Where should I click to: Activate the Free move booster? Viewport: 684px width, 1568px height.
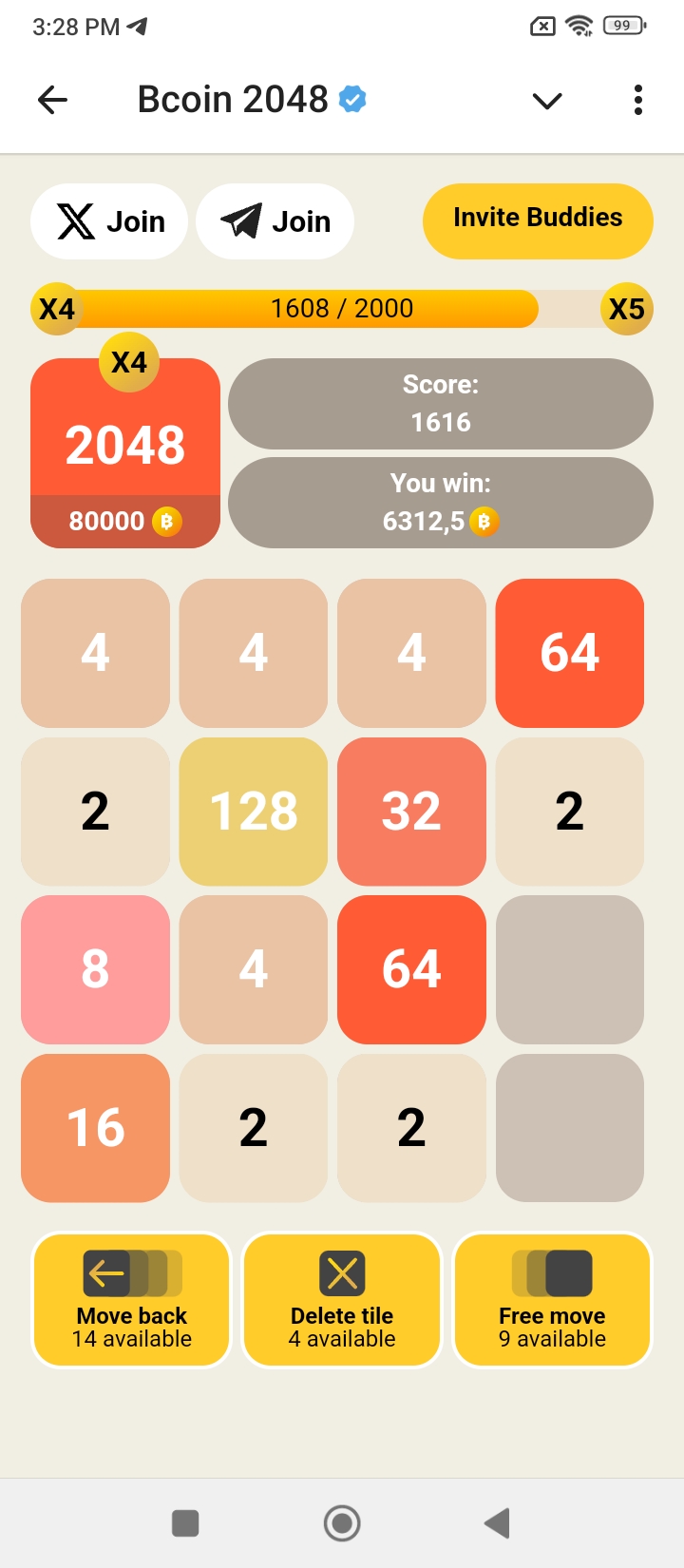(552, 1300)
